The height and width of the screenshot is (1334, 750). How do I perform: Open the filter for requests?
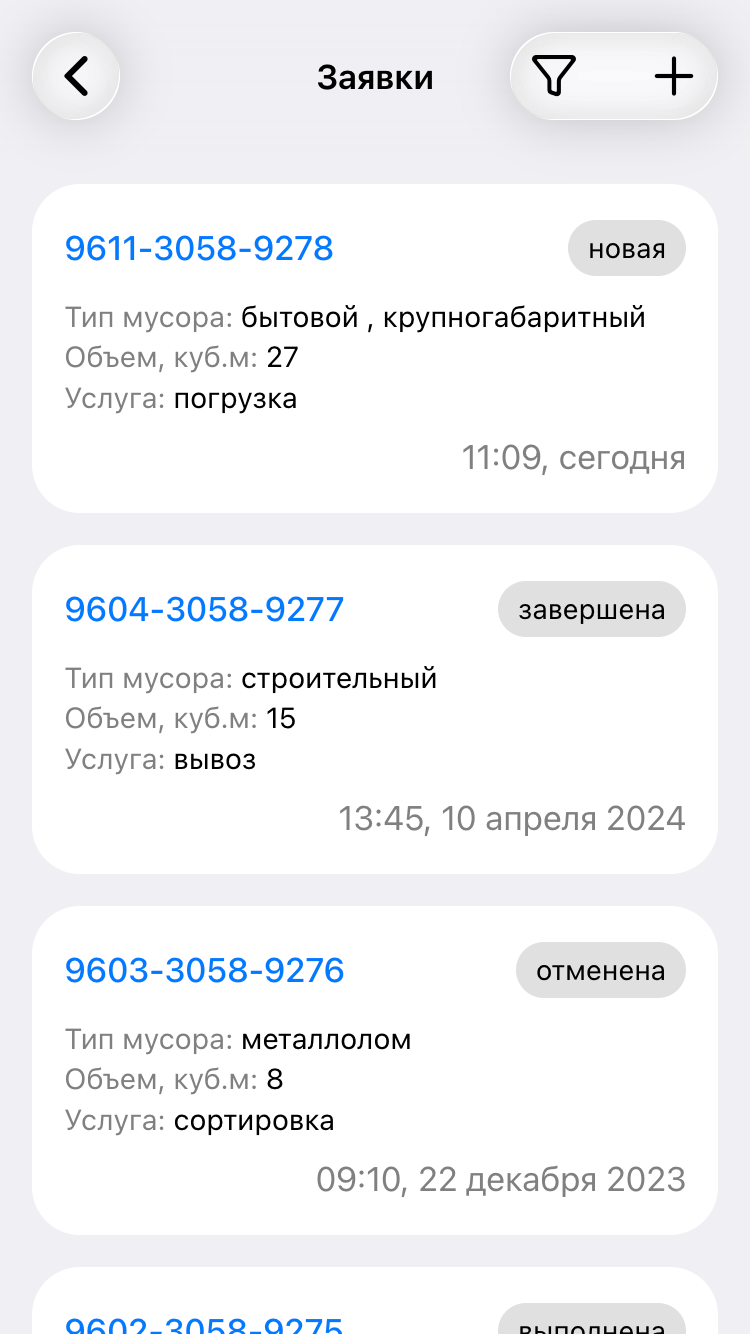point(554,76)
